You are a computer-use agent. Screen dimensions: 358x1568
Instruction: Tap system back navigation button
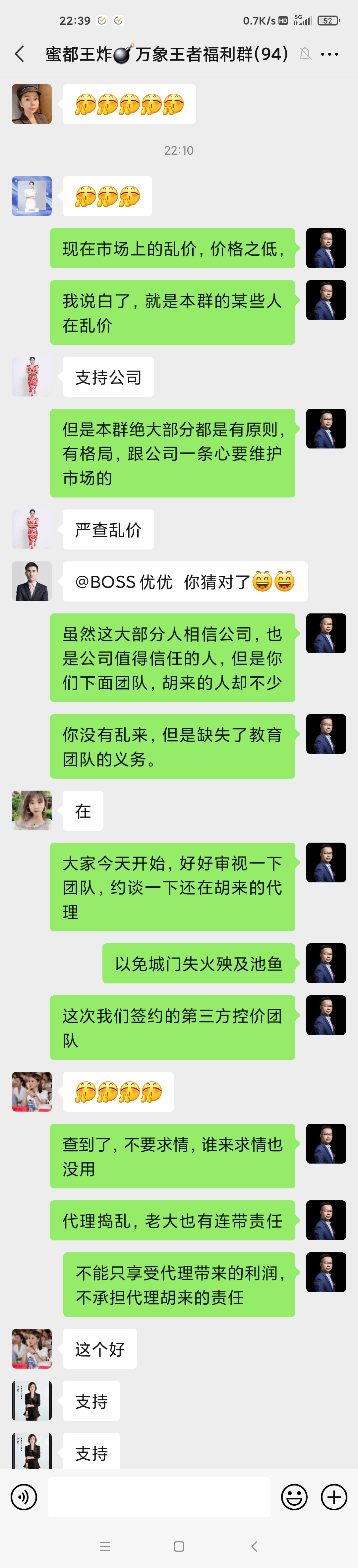(x=254, y=1546)
